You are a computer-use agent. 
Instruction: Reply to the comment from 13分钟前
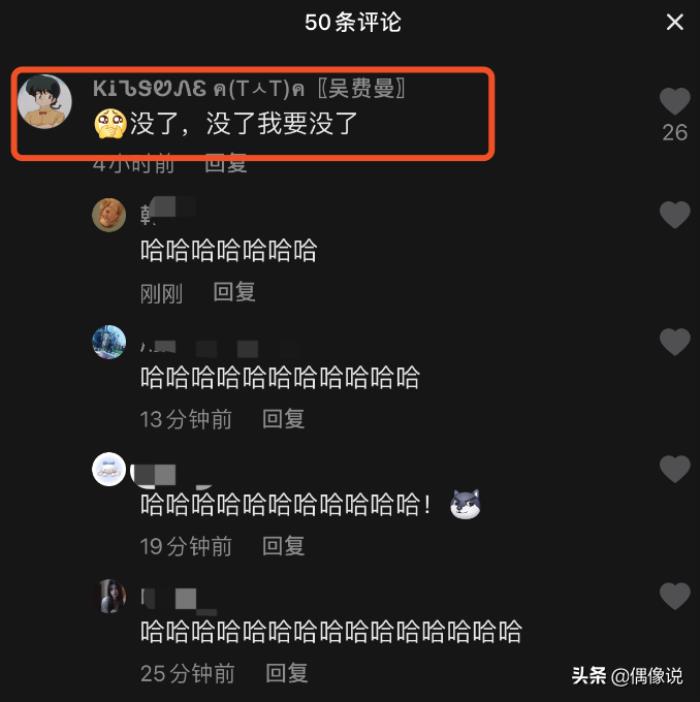[x=284, y=419]
